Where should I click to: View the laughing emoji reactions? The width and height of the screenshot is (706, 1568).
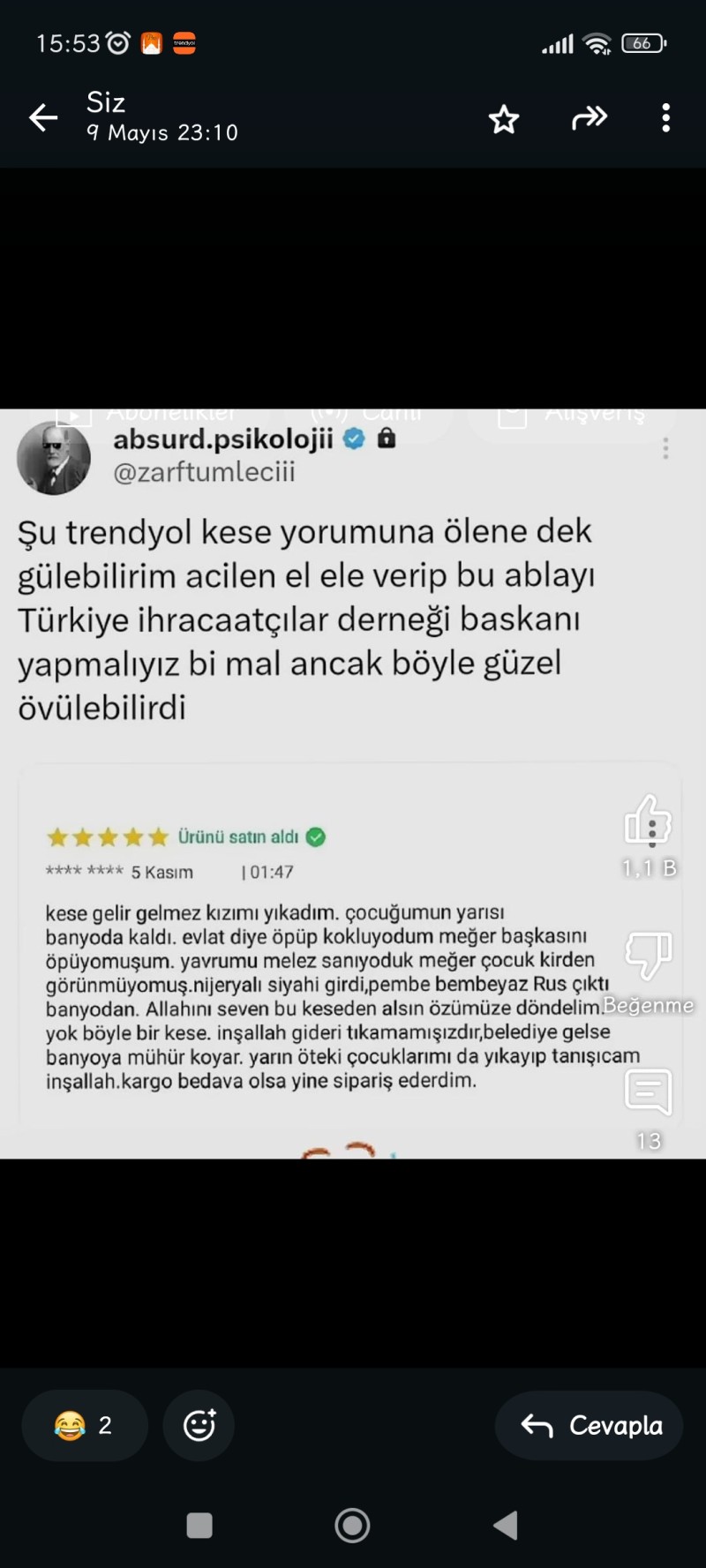pos(84,1425)
